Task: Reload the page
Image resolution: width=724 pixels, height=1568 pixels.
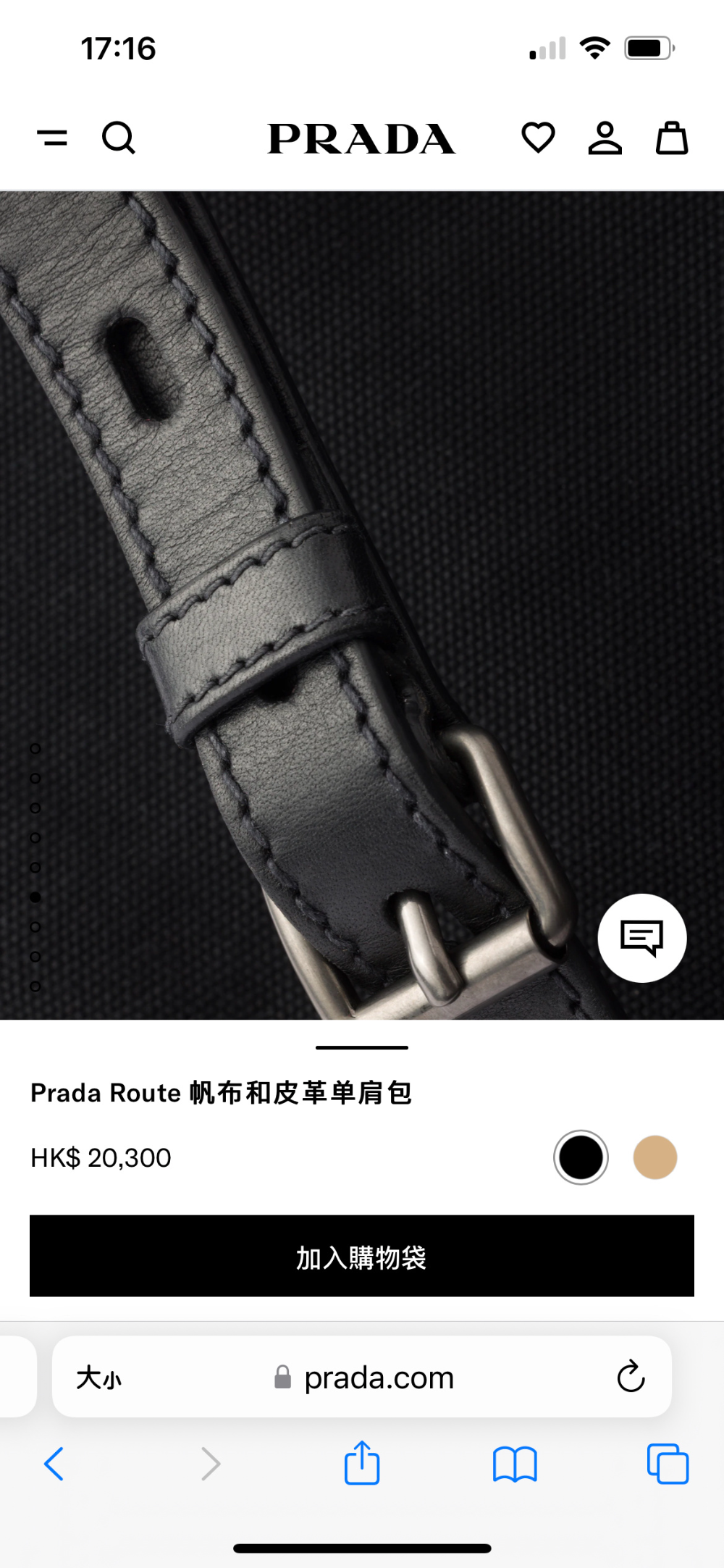Action: [x=631, y=1376]
